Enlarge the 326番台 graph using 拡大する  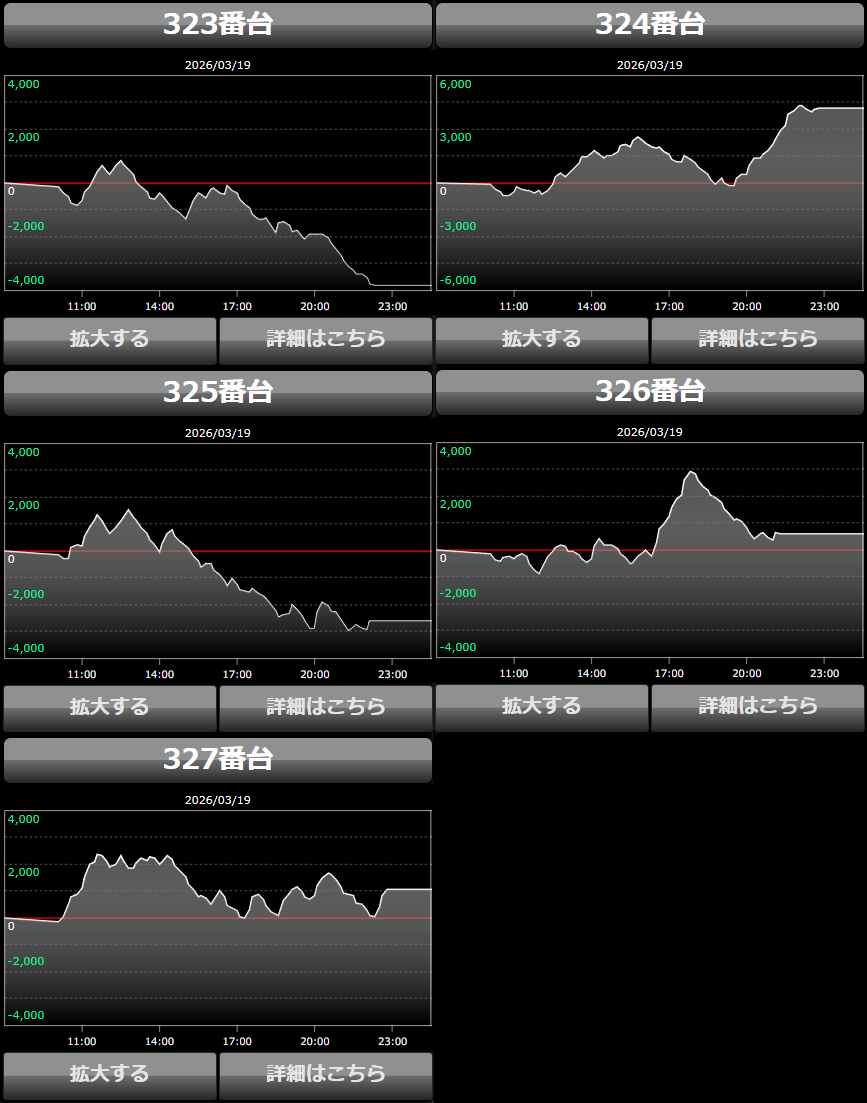542,707
